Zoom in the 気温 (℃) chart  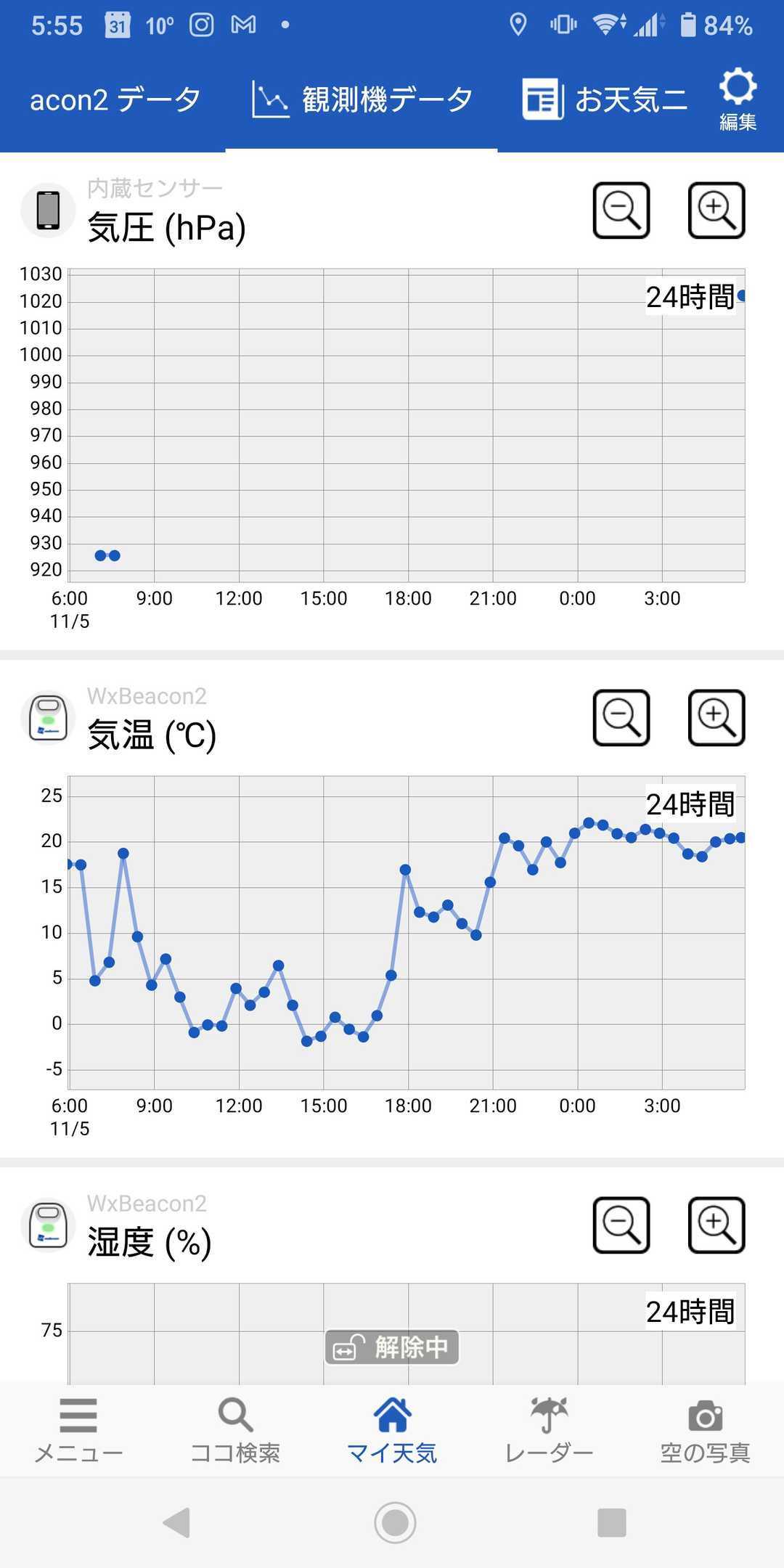(716, 718)
